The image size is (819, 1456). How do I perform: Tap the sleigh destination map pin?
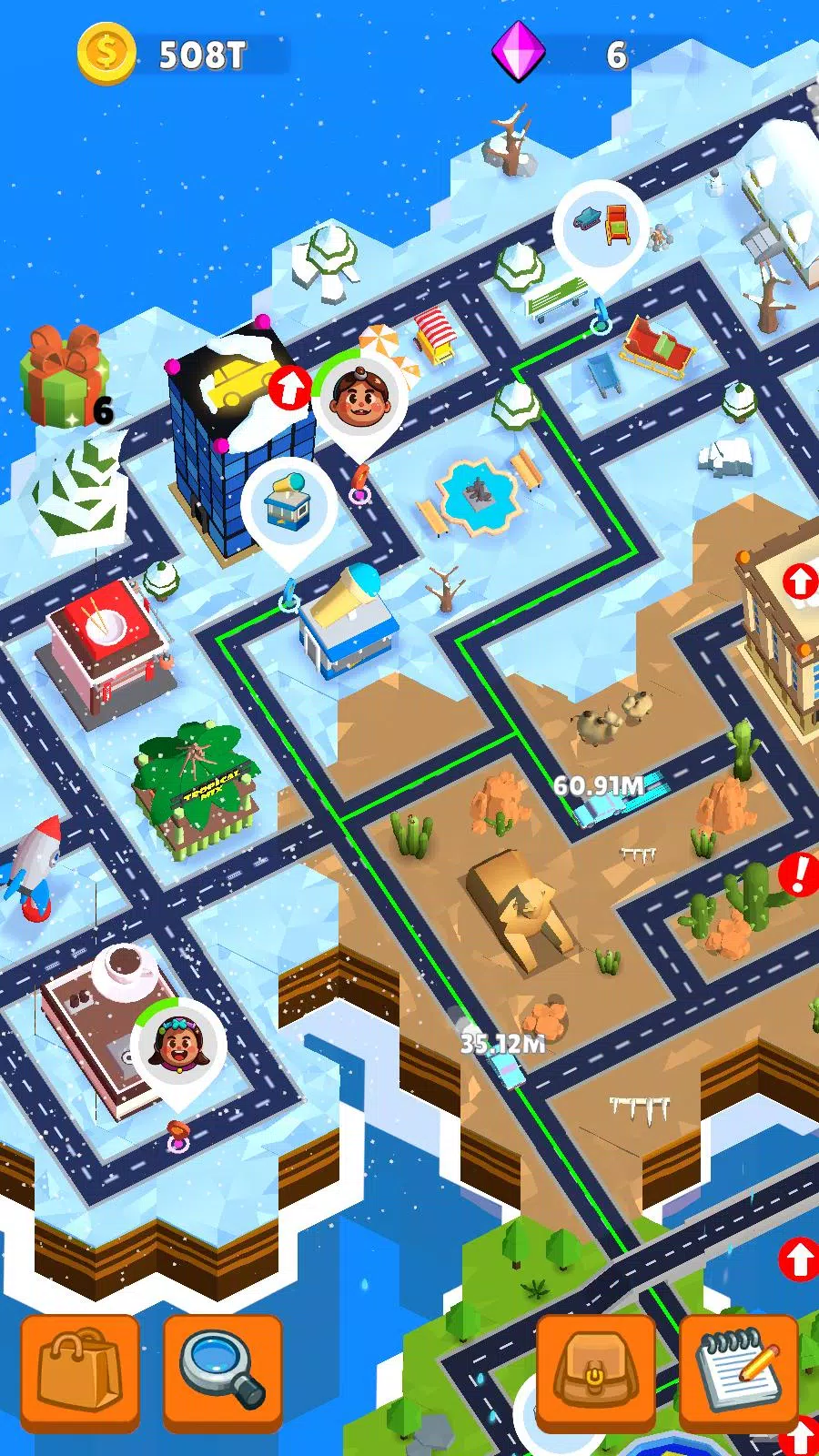601,224
